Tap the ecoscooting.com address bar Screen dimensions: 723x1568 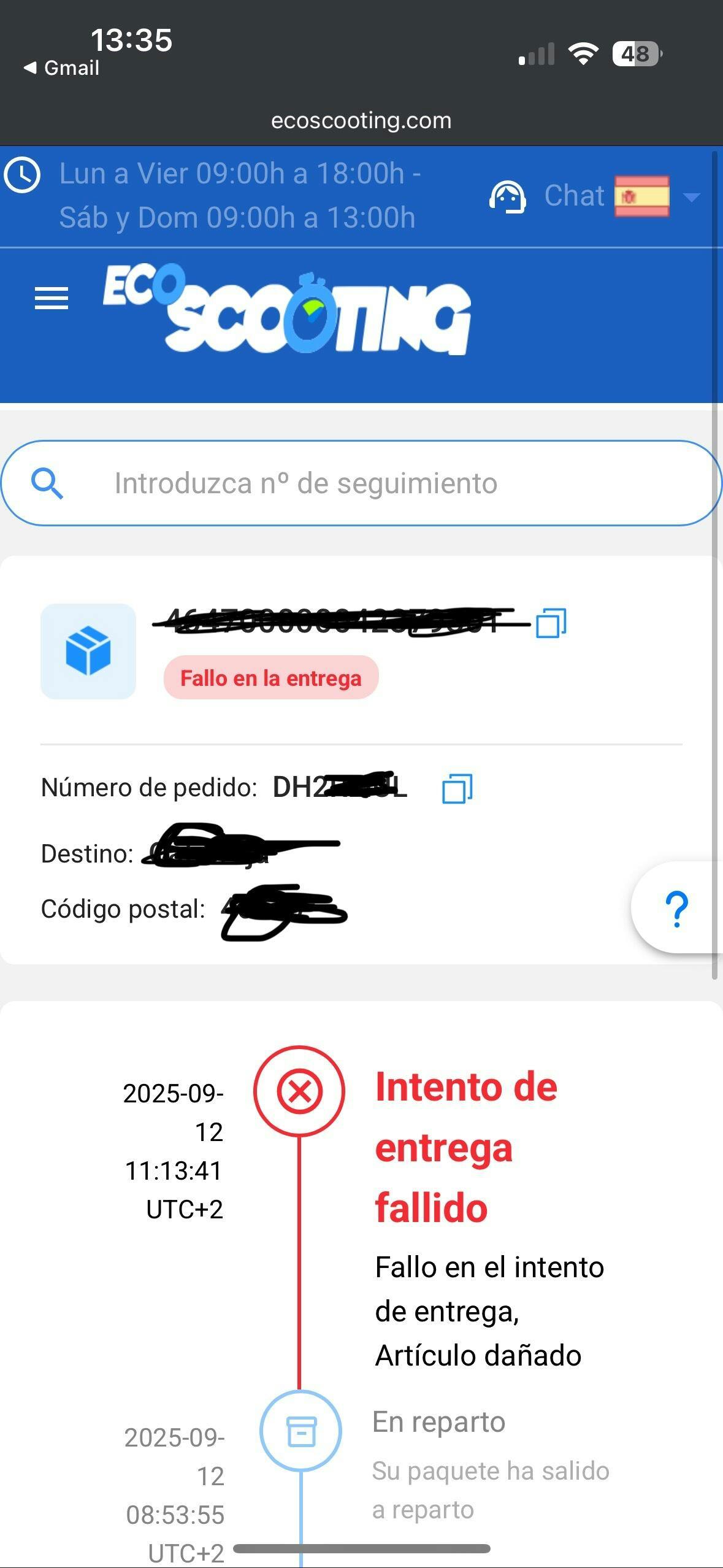point(361,121)
